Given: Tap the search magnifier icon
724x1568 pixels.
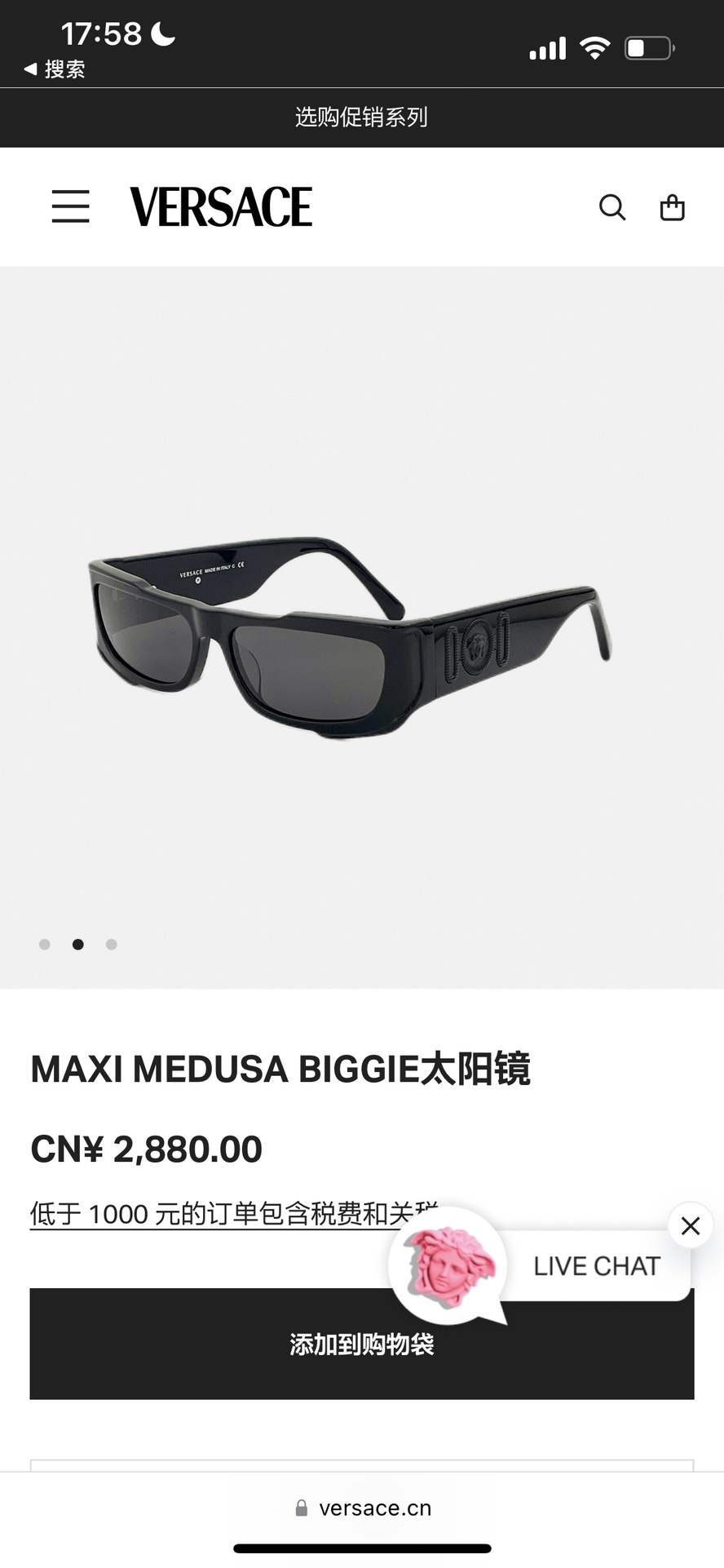Looking at the screenshot, I should coord(612,207).
